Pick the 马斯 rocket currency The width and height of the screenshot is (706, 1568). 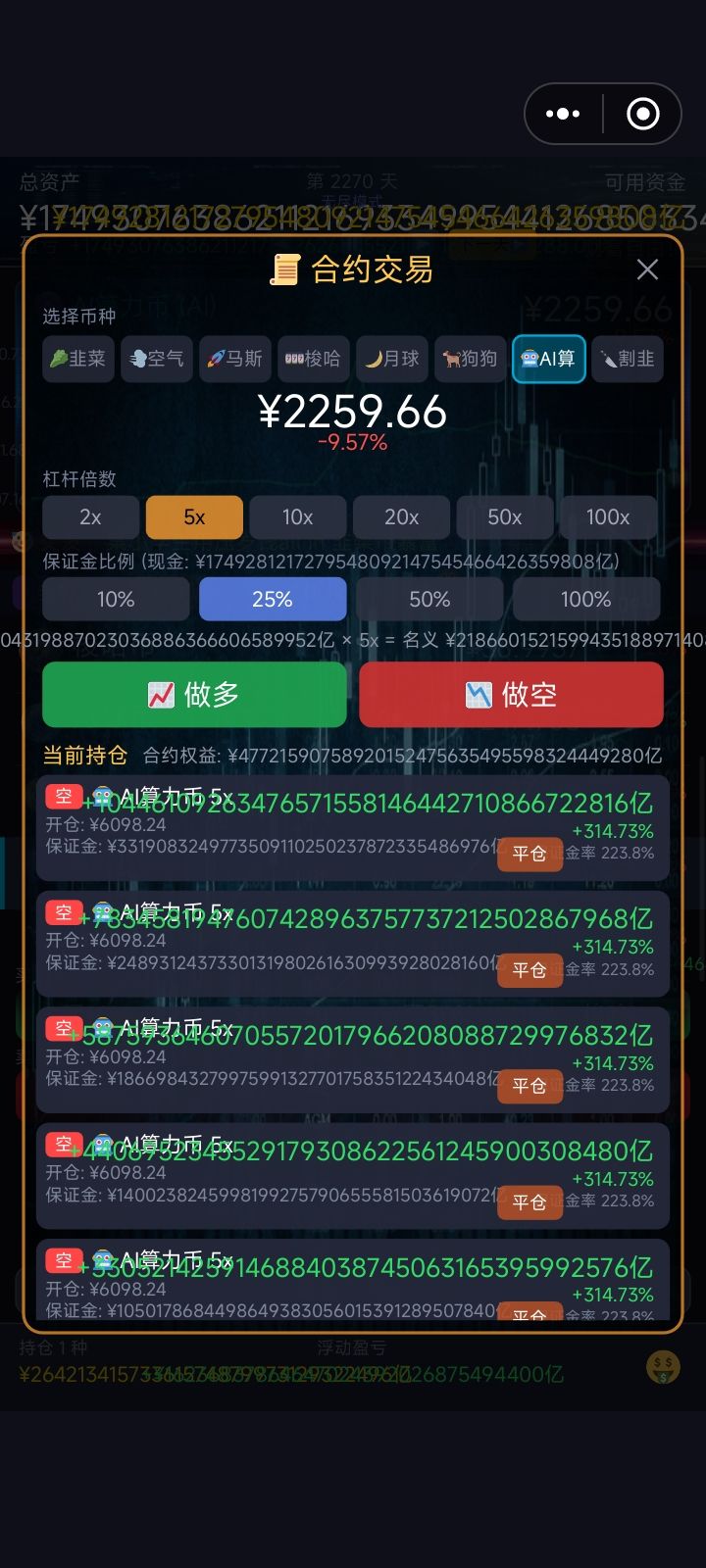pos(234,359)
